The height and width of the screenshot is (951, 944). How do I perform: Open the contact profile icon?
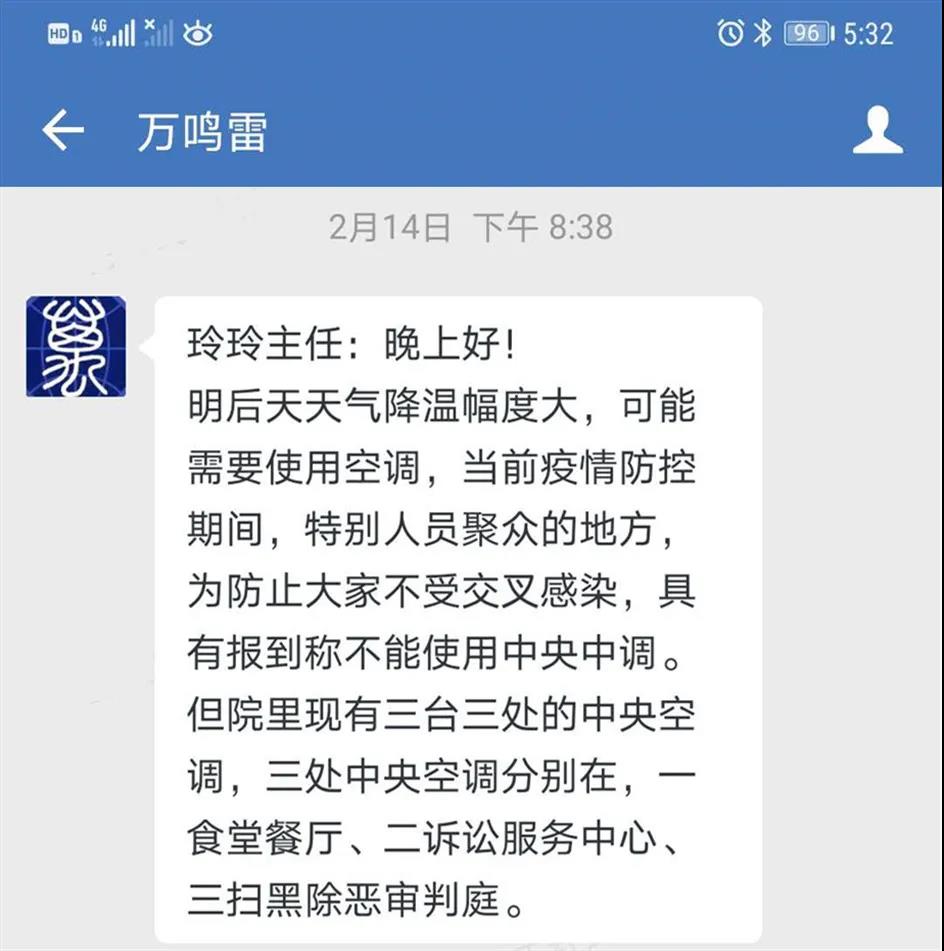click(877, 131)
